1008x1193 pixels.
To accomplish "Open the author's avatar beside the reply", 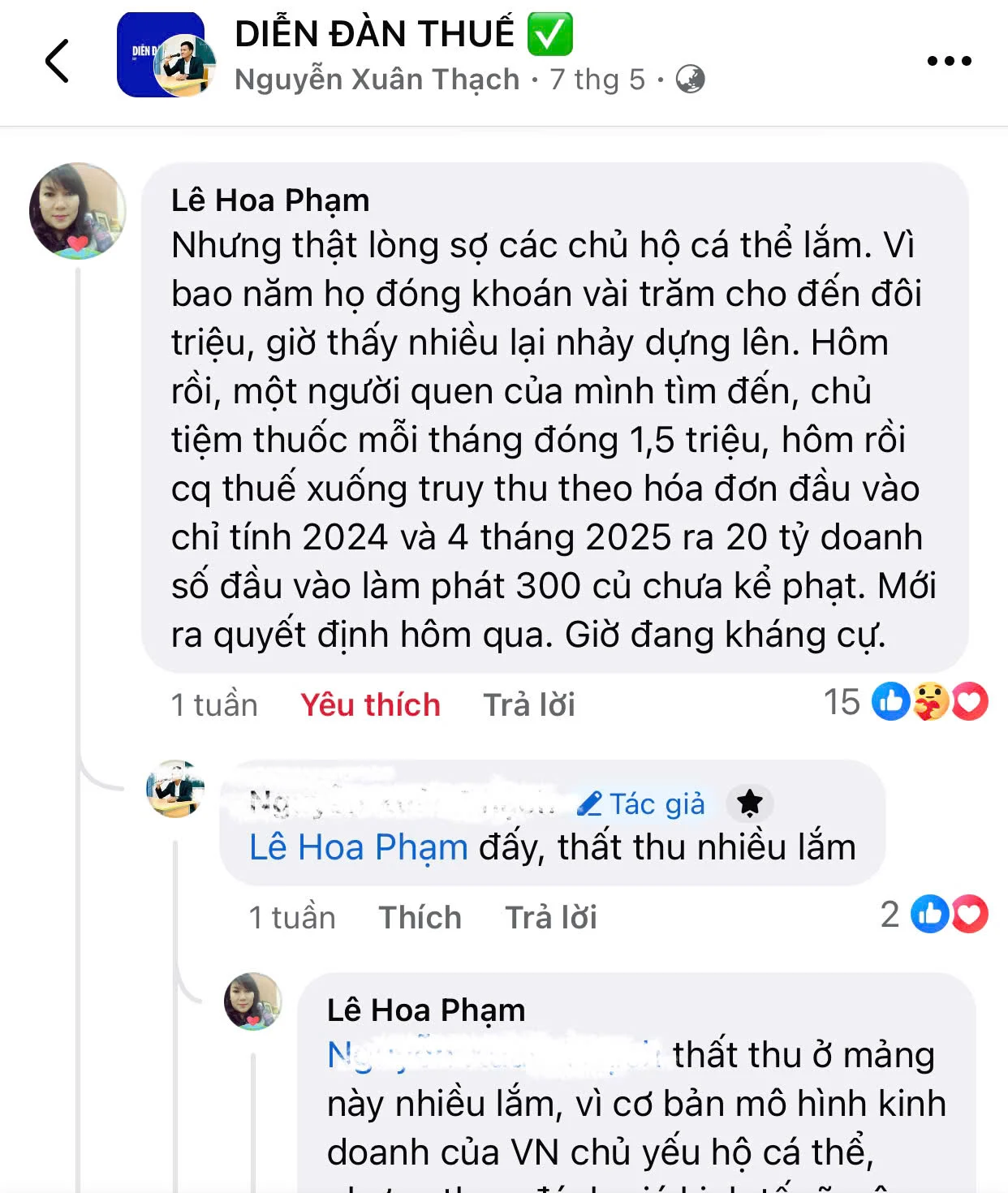I will 174,789.
